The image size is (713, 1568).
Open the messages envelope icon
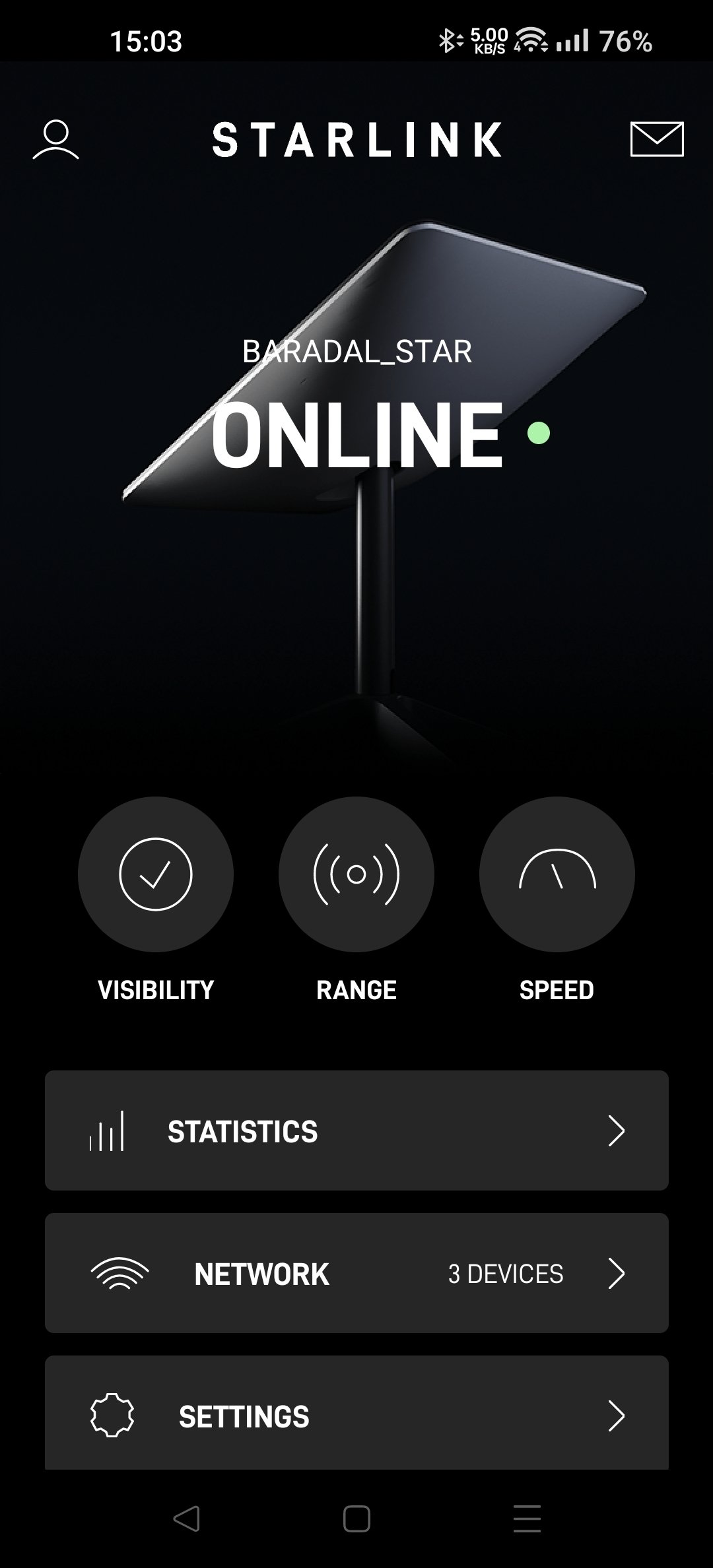pyautogui.click(x=656, y=139)
